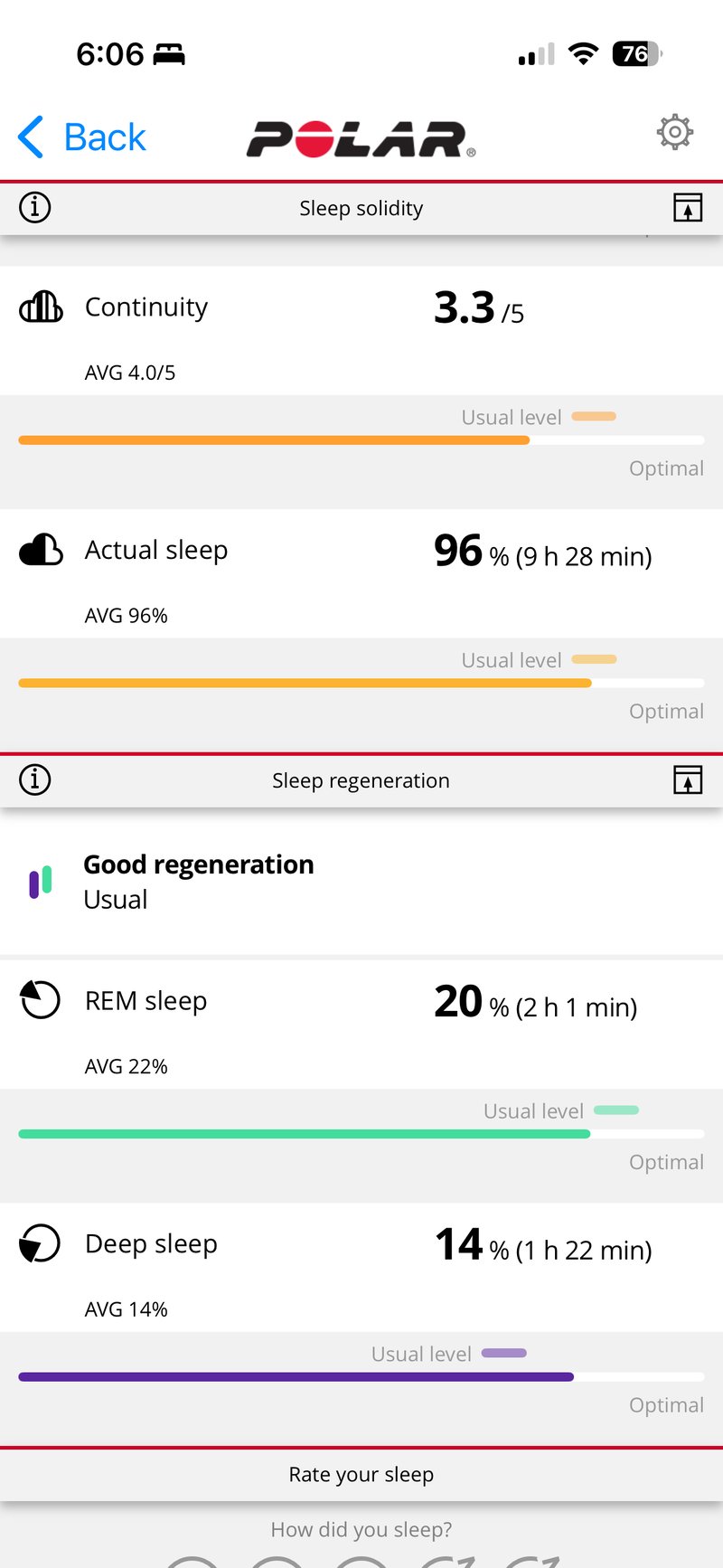Collapse the Sleep regeneration section
723x1568 pixels.
tap(688, 779)
